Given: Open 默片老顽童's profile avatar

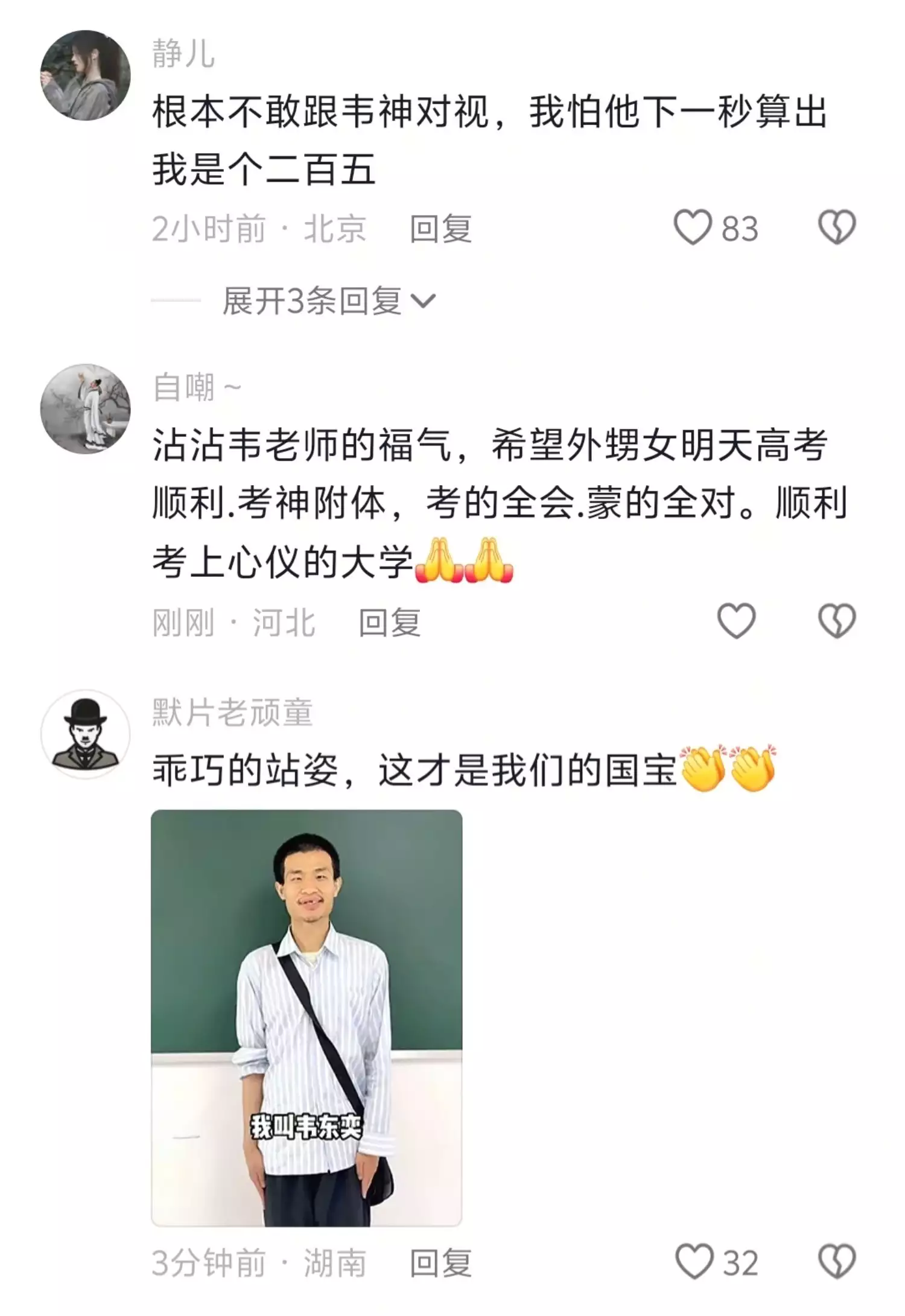Looking at the screenshot, I should coord(85,734).
